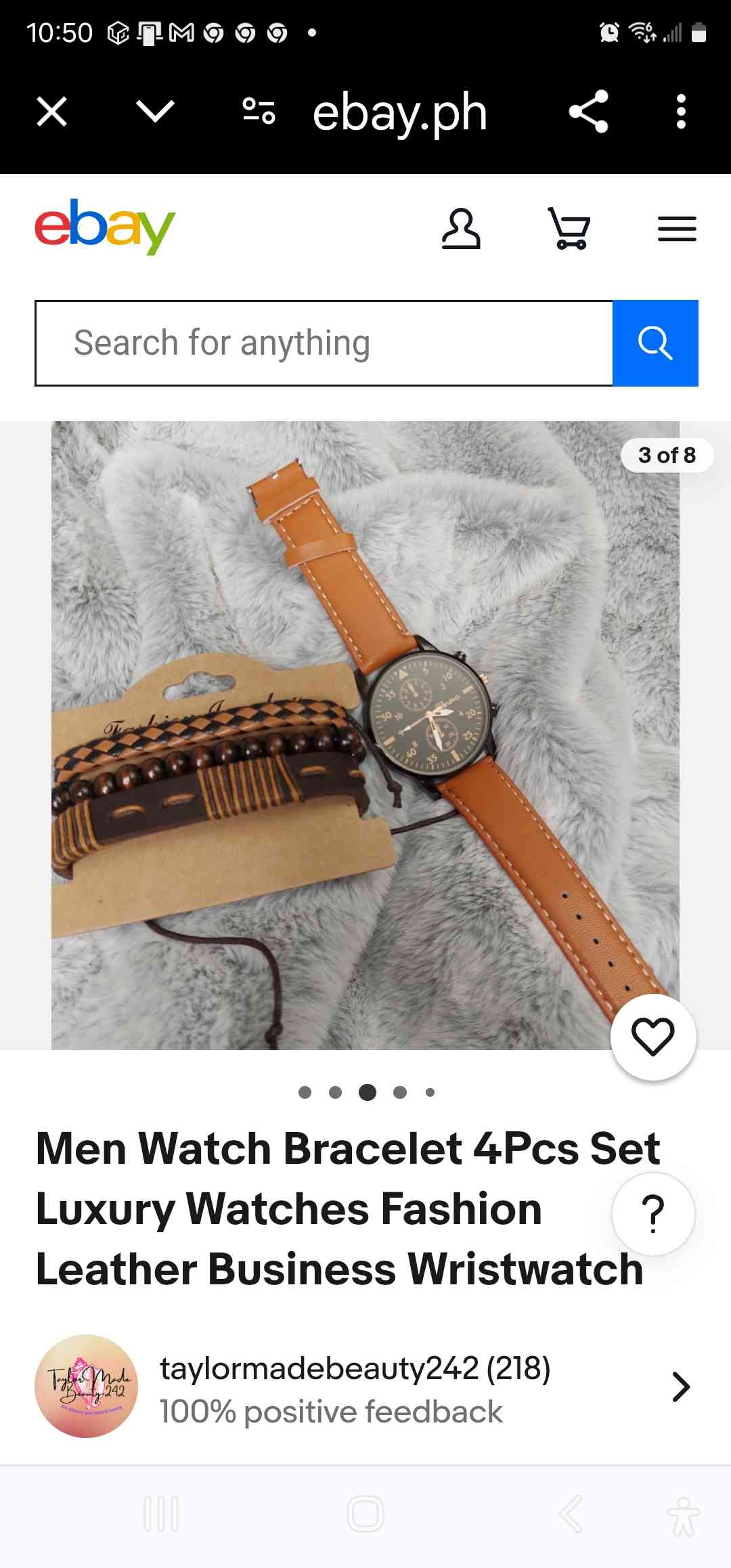Open the help question mark button
The height and width of the screenshot is (1568, 731).
(652, 1214)
